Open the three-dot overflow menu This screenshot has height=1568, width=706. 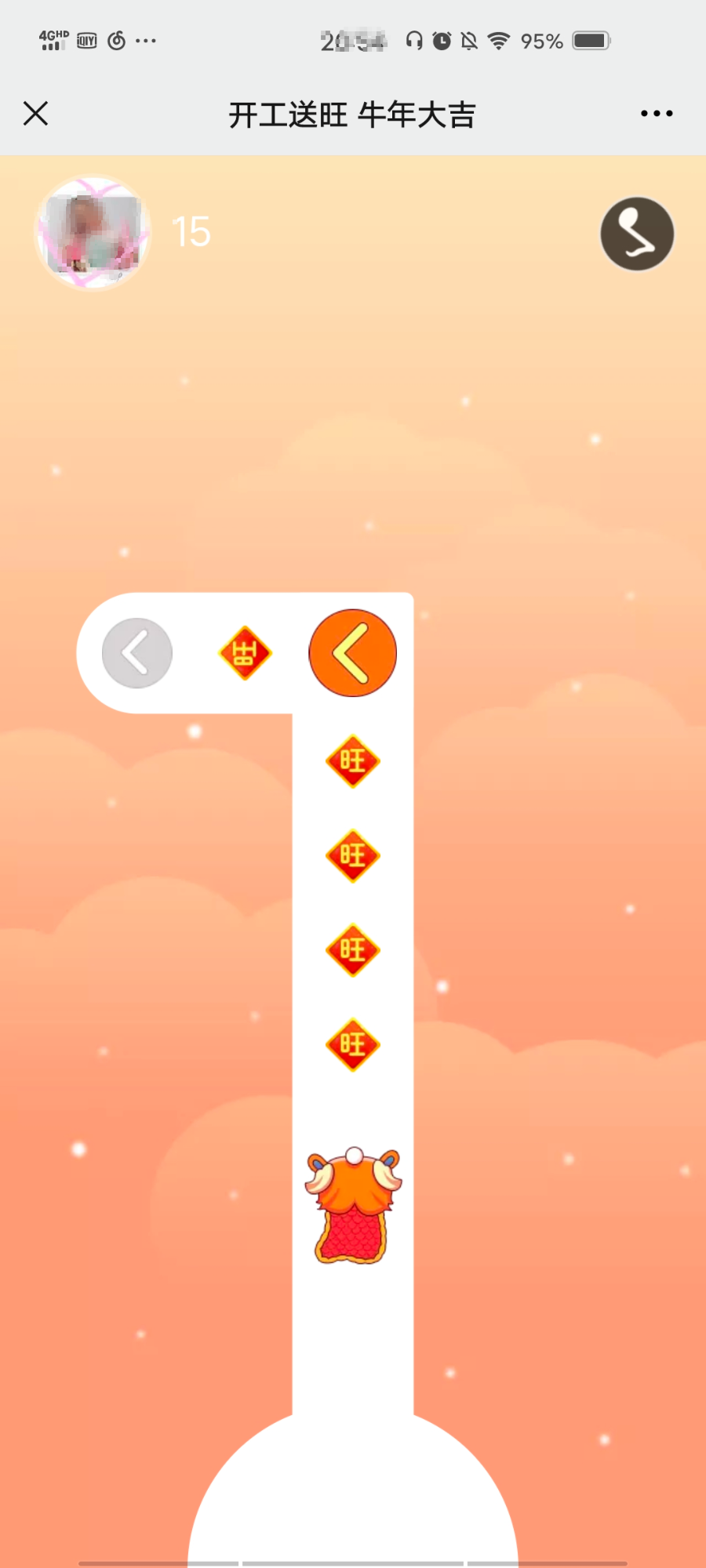(656, 114)
